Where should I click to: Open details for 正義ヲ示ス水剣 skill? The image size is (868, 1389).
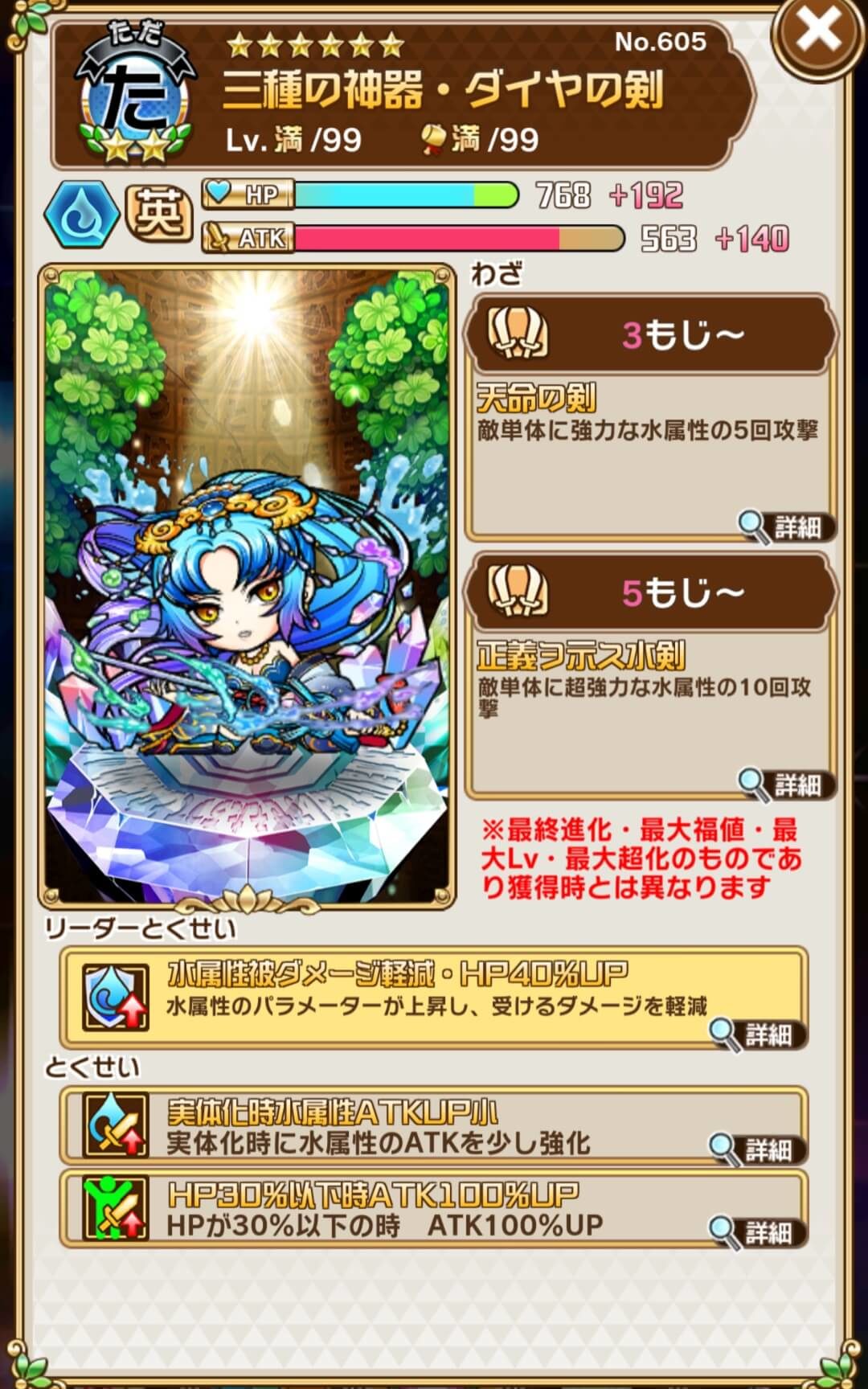787,785
